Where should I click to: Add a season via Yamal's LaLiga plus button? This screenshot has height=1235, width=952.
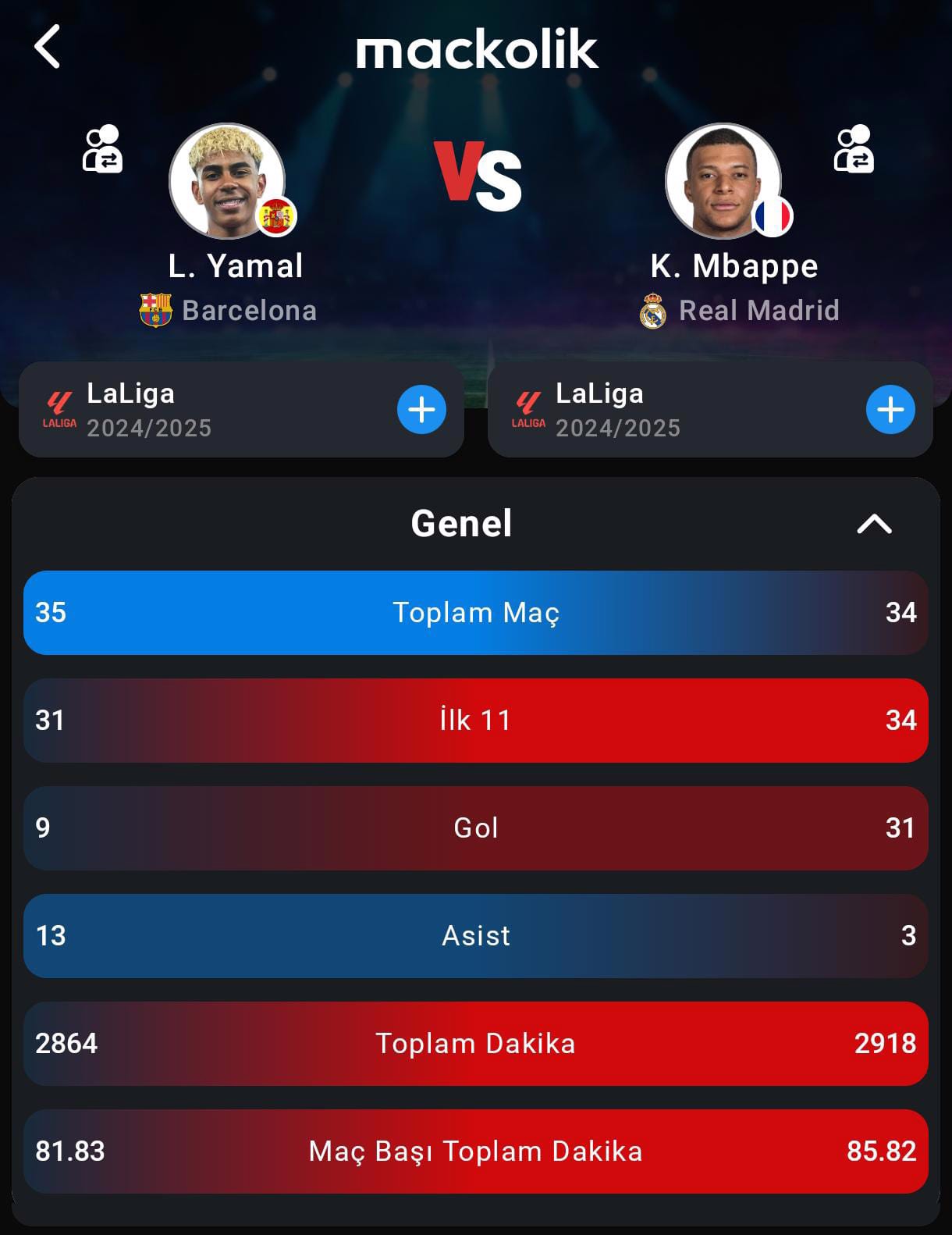[421, 410]
